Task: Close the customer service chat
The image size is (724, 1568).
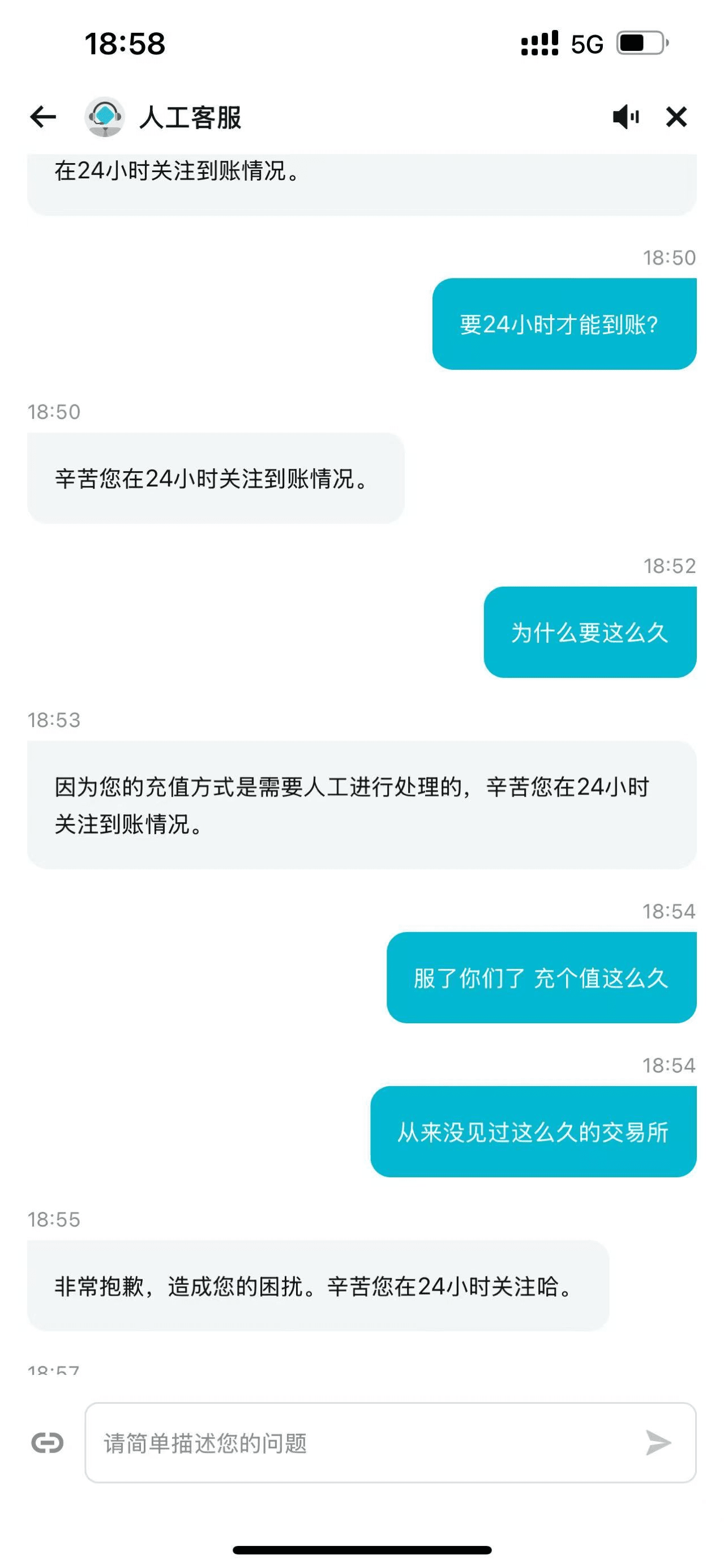Action: coord(676,117)
